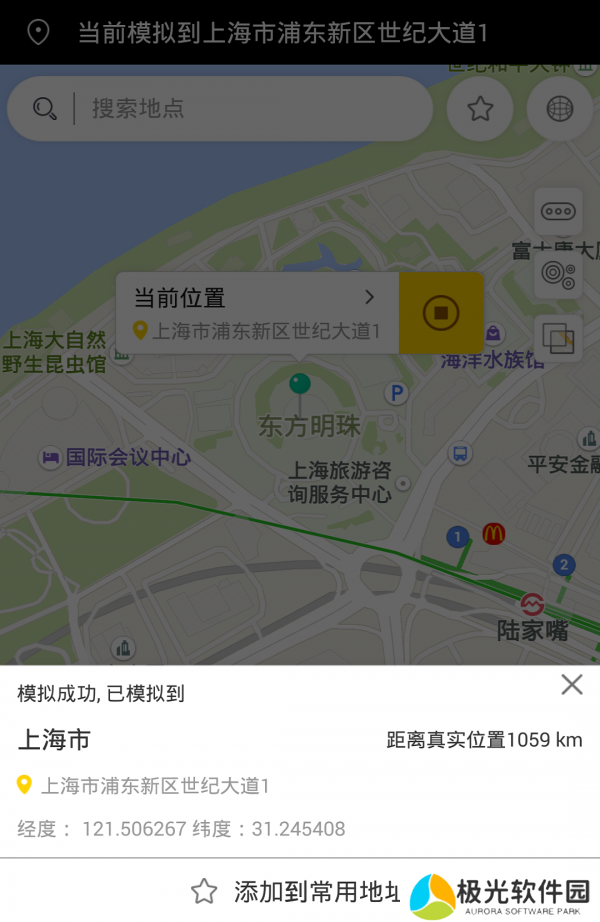Stop the location simulation with the yellow button
The height and width of the screenshot is (922, 600).
tap(441, 312)
